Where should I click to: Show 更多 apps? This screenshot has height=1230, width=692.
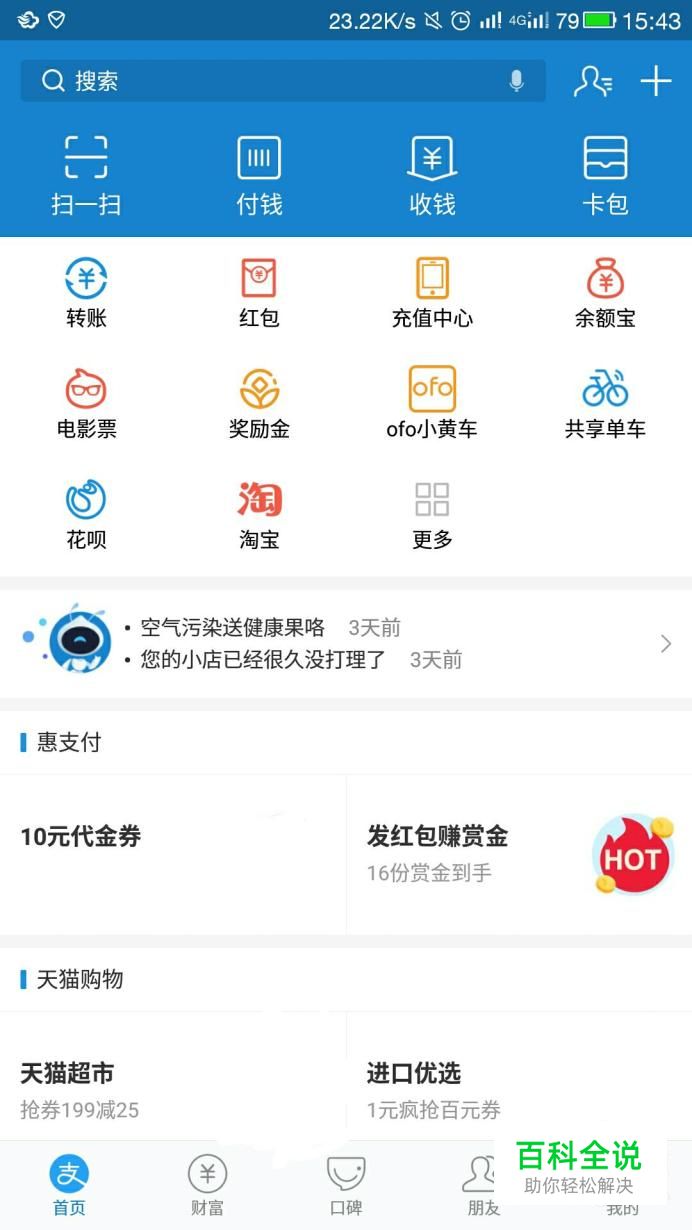(432, 514)
